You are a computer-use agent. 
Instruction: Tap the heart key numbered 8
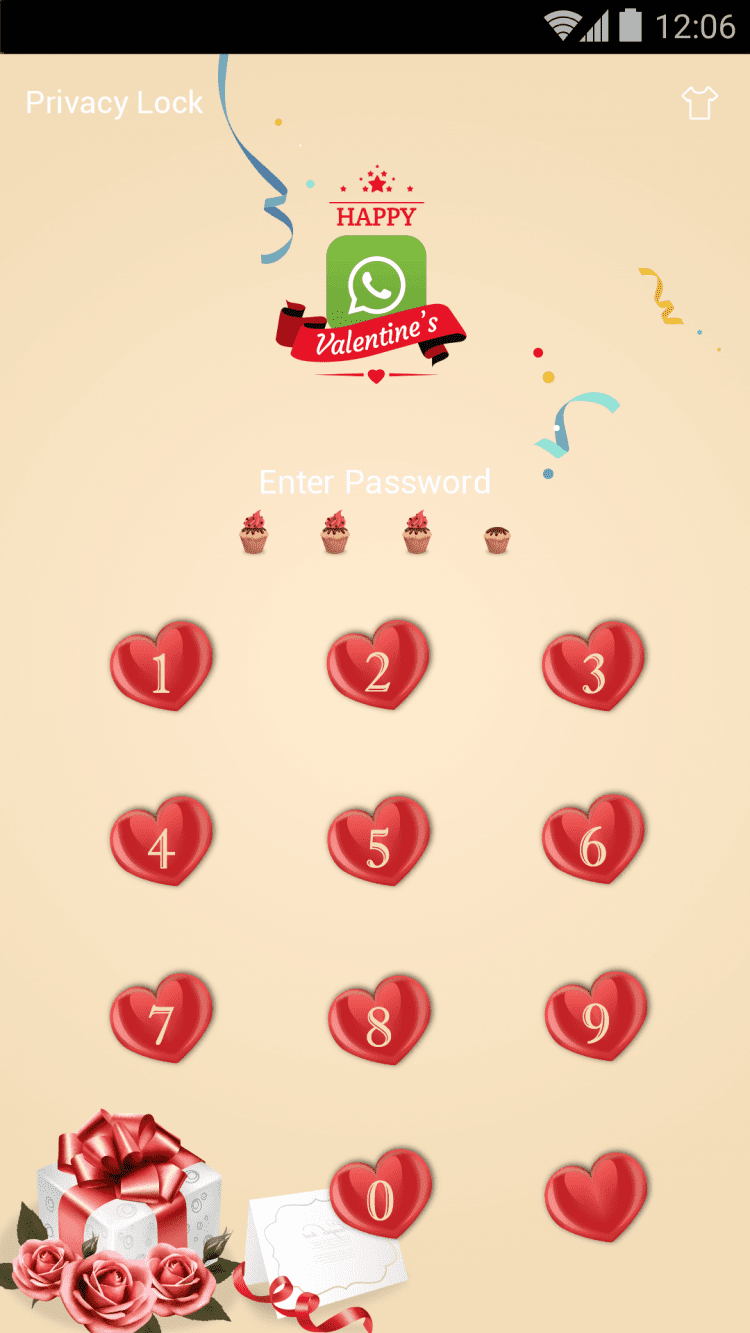[x=378, y=1020]
